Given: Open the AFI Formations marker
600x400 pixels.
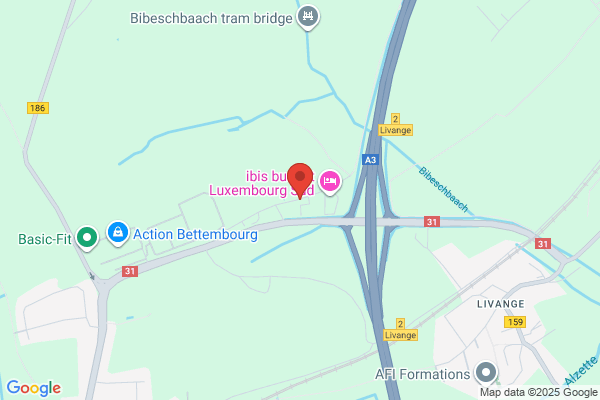Looking at the screenshot, I should (x=486, y=373).
